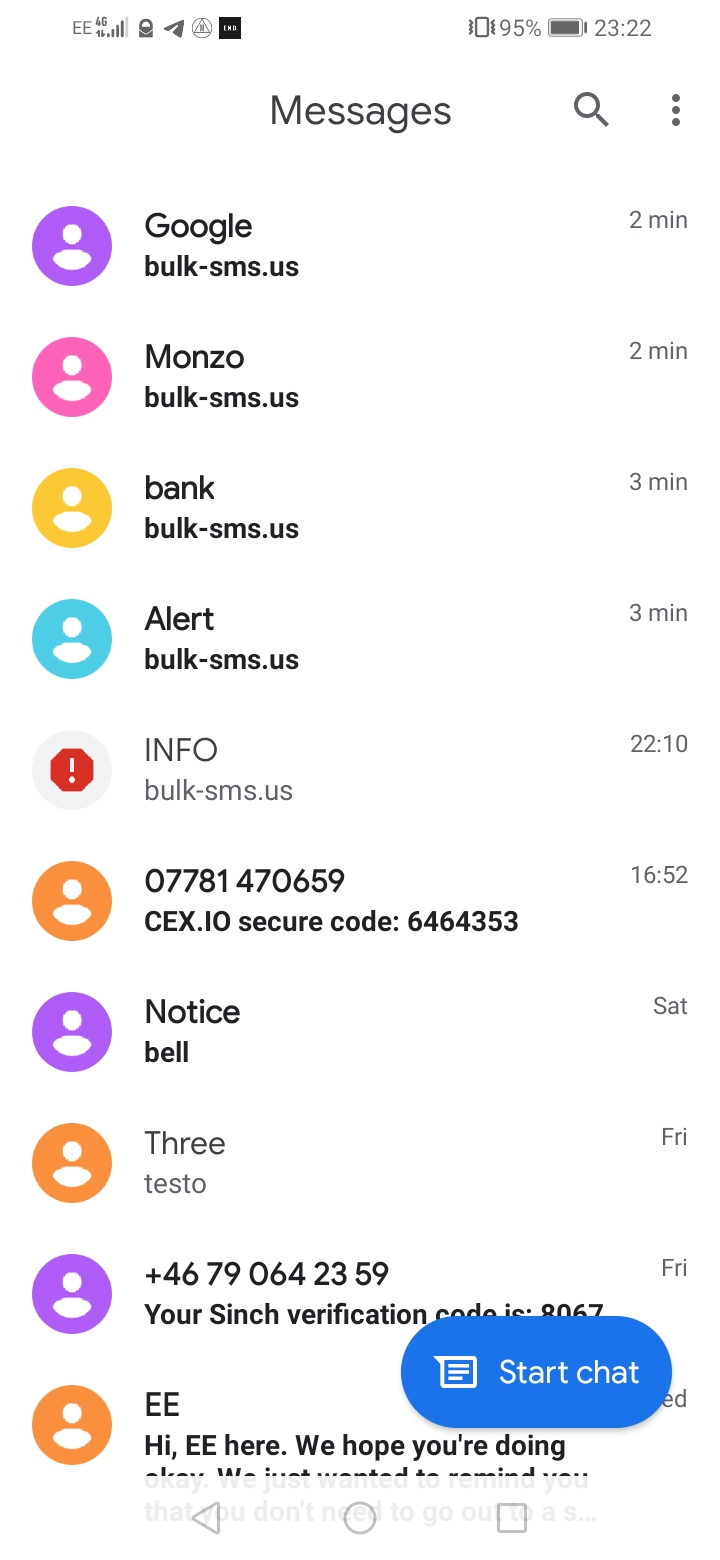Open the thread from 07781 470659
The width and height of the screenshot is (720, 1560).
[360, 901]
